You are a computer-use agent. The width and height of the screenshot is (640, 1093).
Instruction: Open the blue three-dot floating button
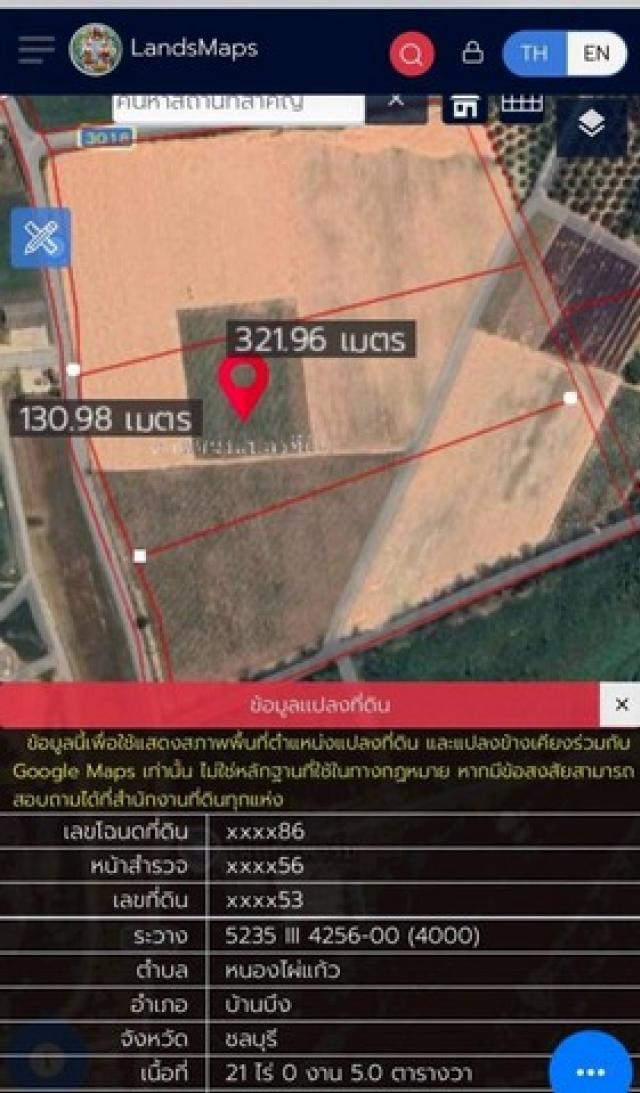(590, 1071)
